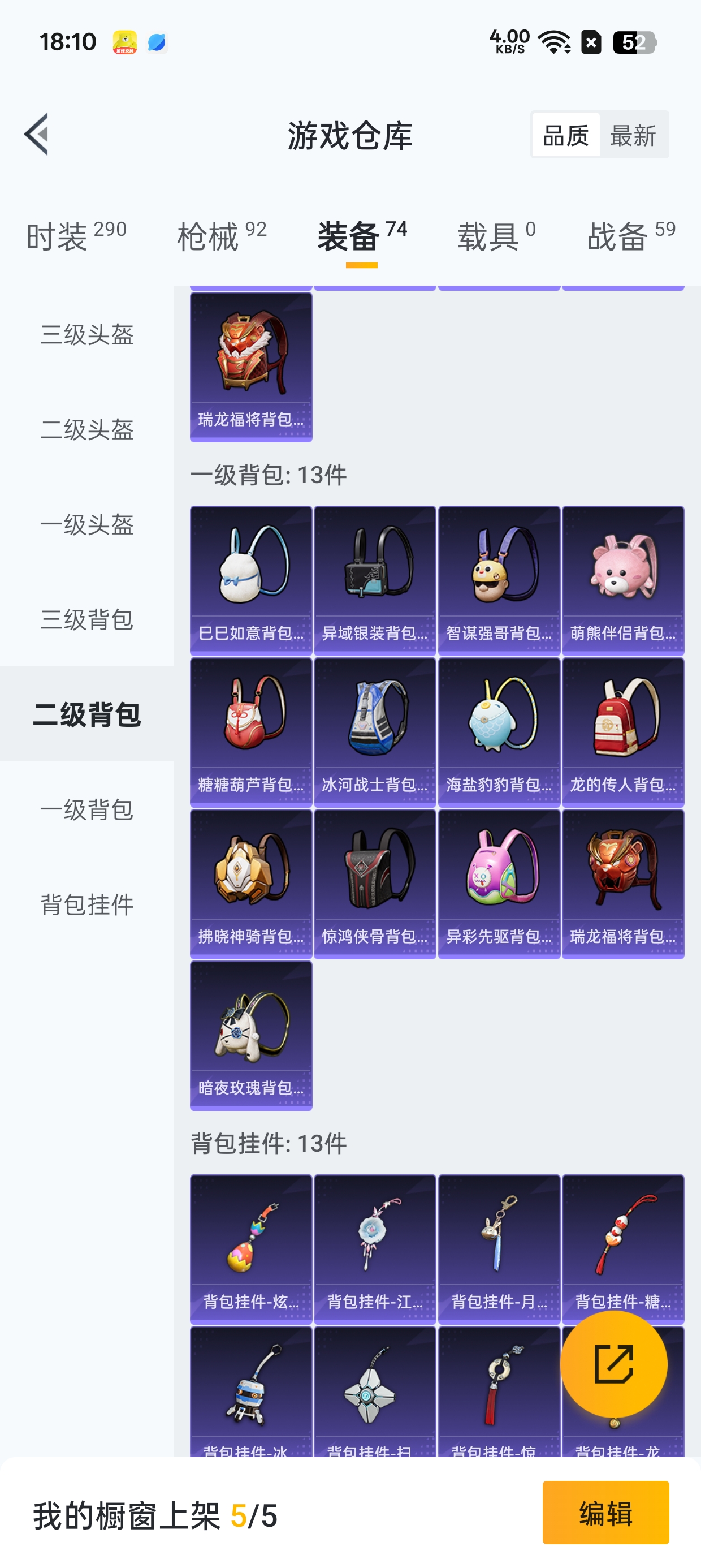Select 二级头盔 in the sidebar
701x1568 pixels.
coord(87,429)
